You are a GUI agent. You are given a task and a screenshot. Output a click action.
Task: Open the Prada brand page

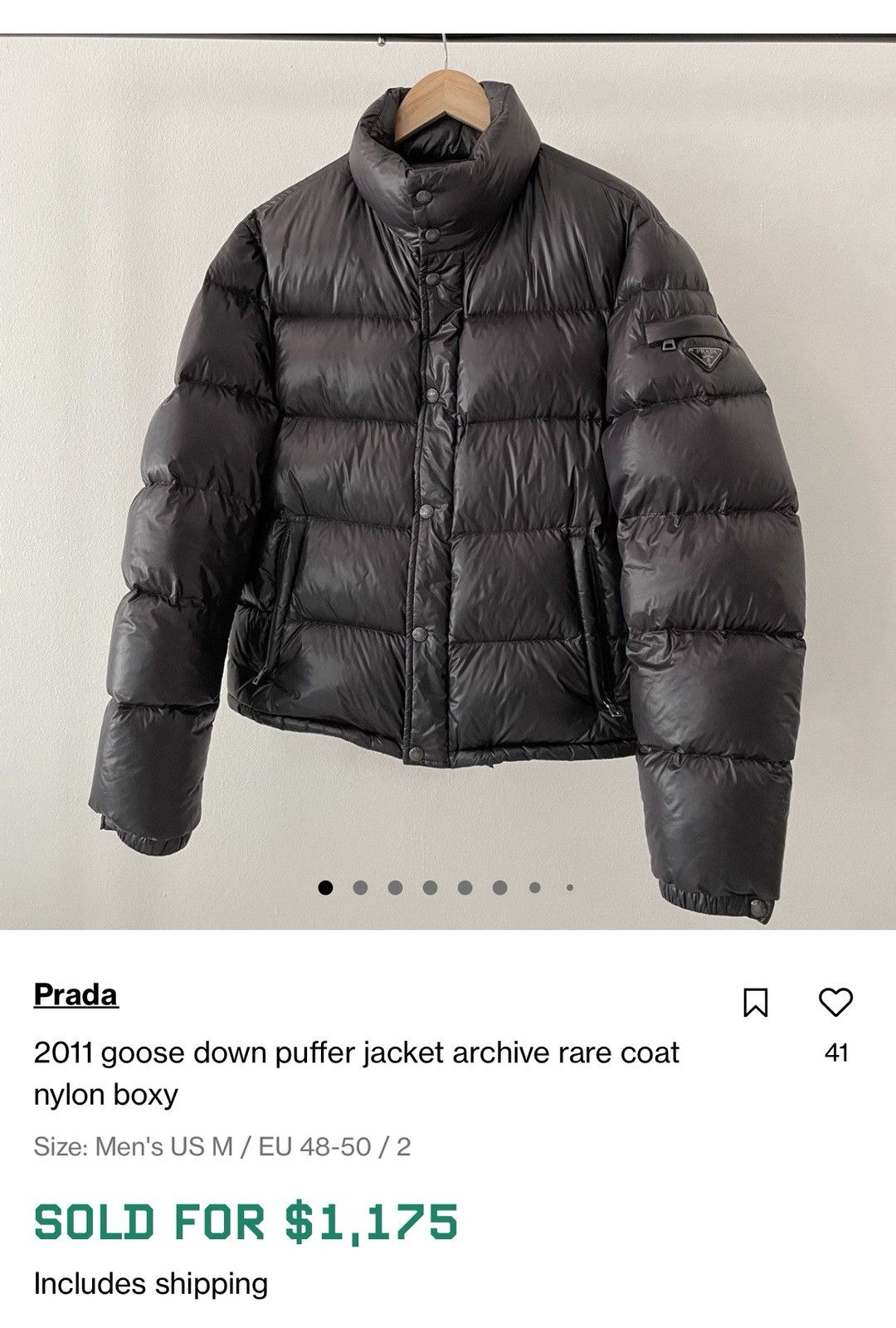coord(76,998)
